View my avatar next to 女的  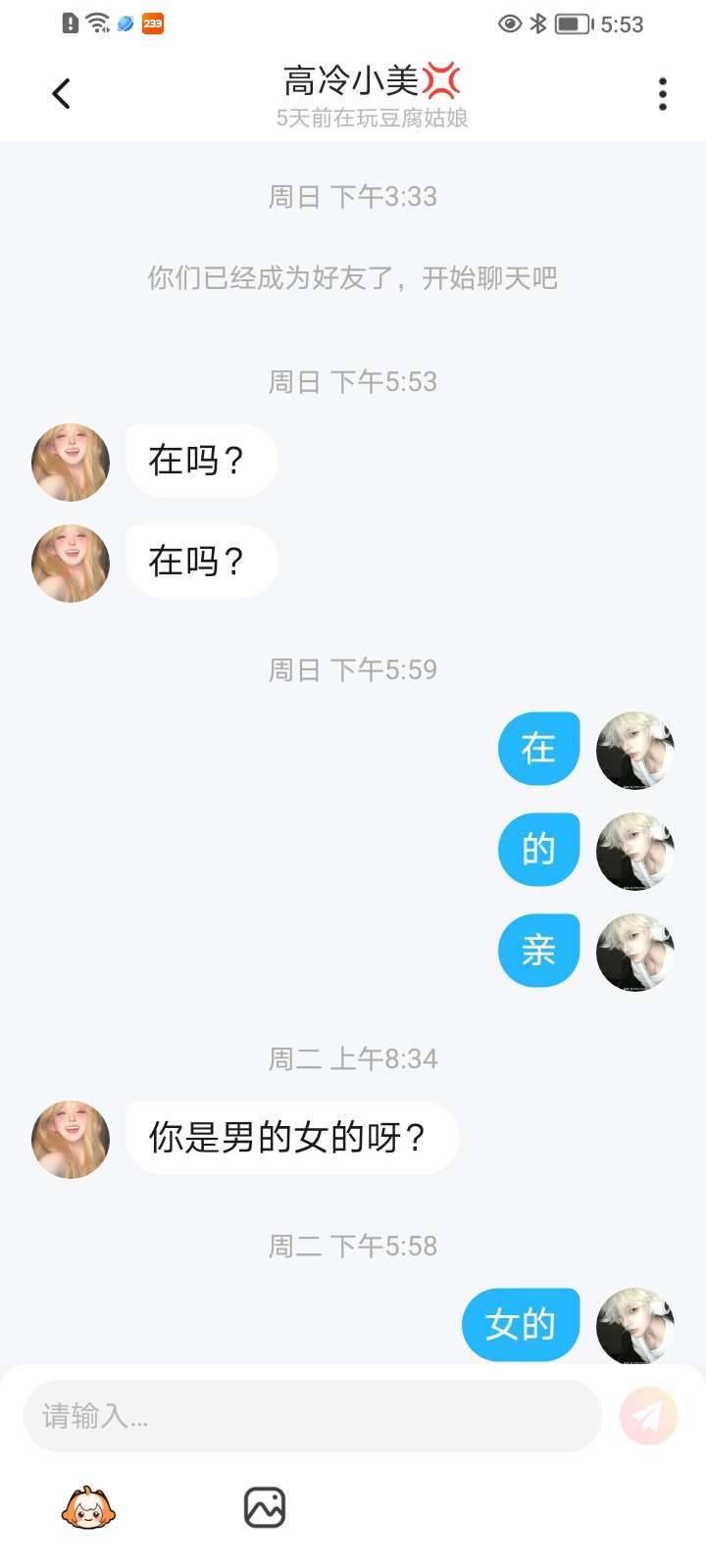point(635,1325)
